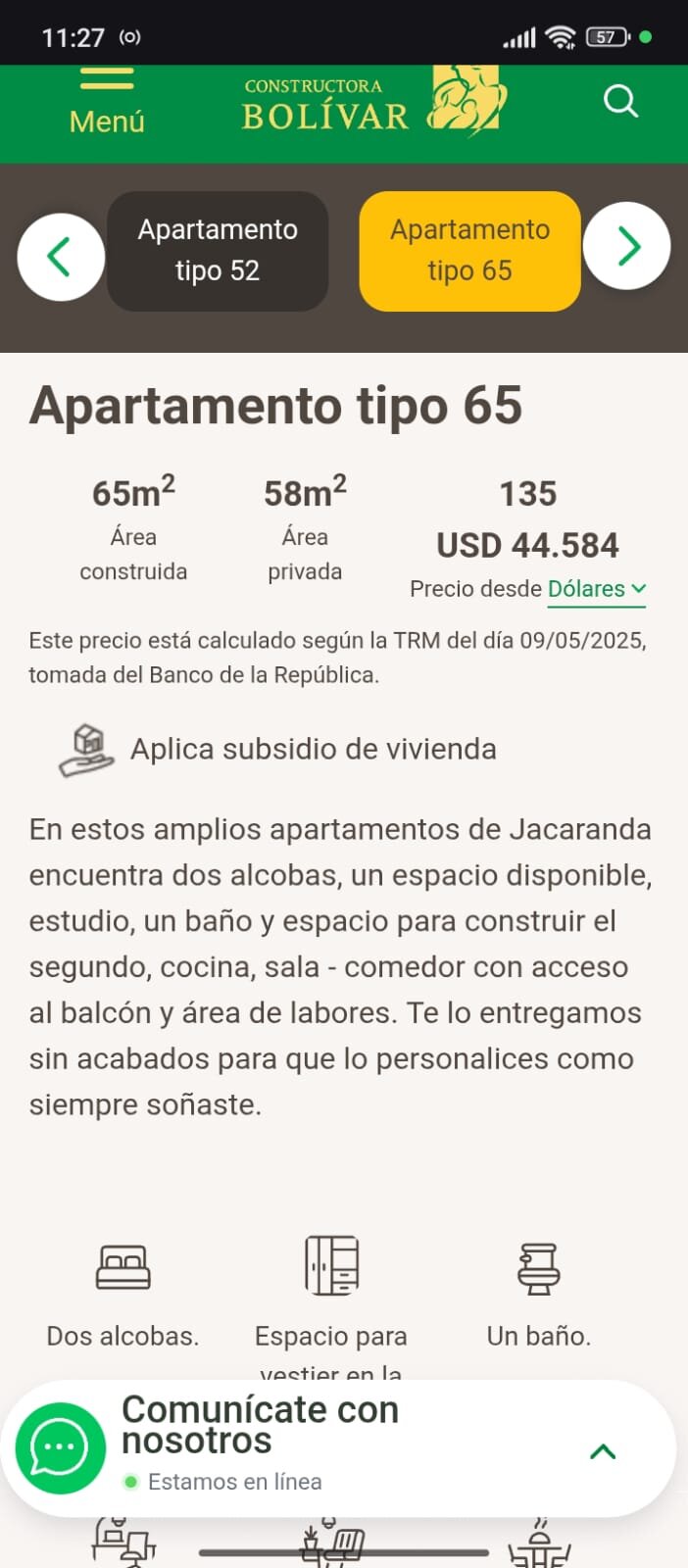Viewport: 688px width, 1568px height.
Task: Change the price currency from Dólares
Action: point(596,589)
